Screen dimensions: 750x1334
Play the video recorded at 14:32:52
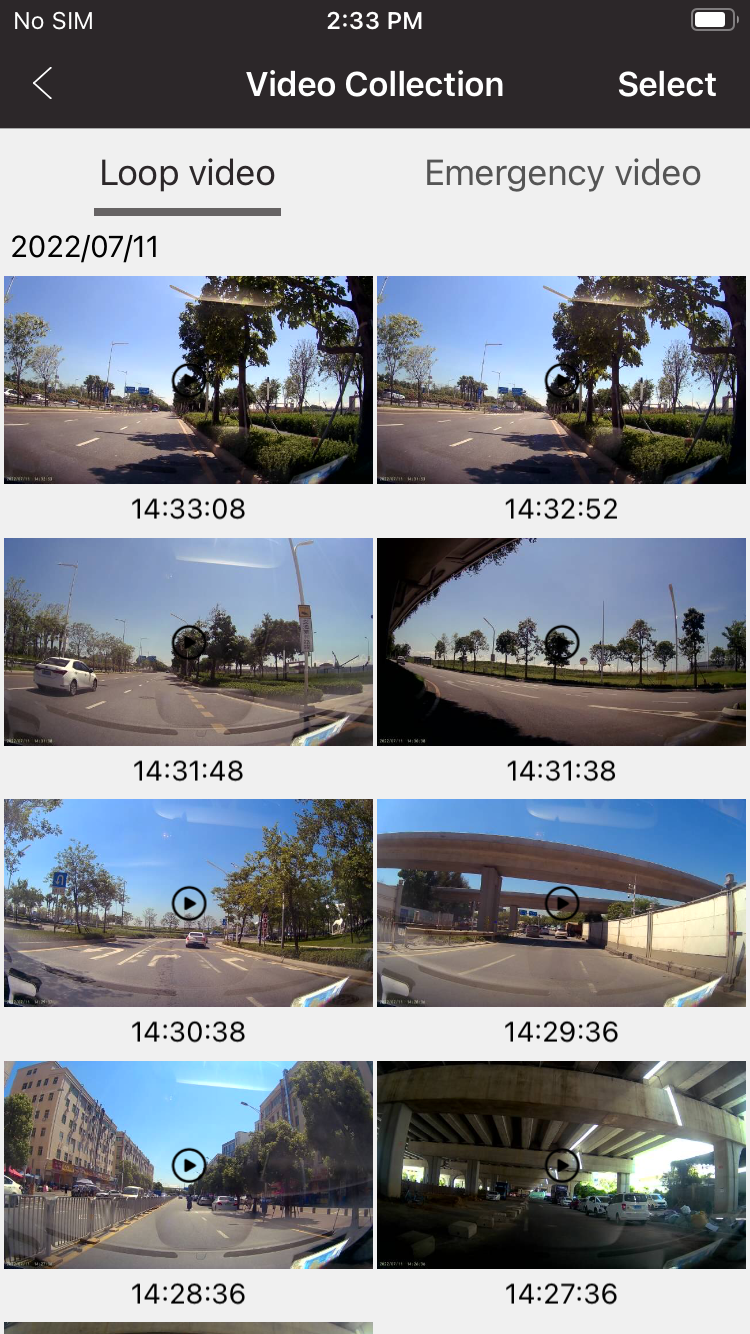561,380
